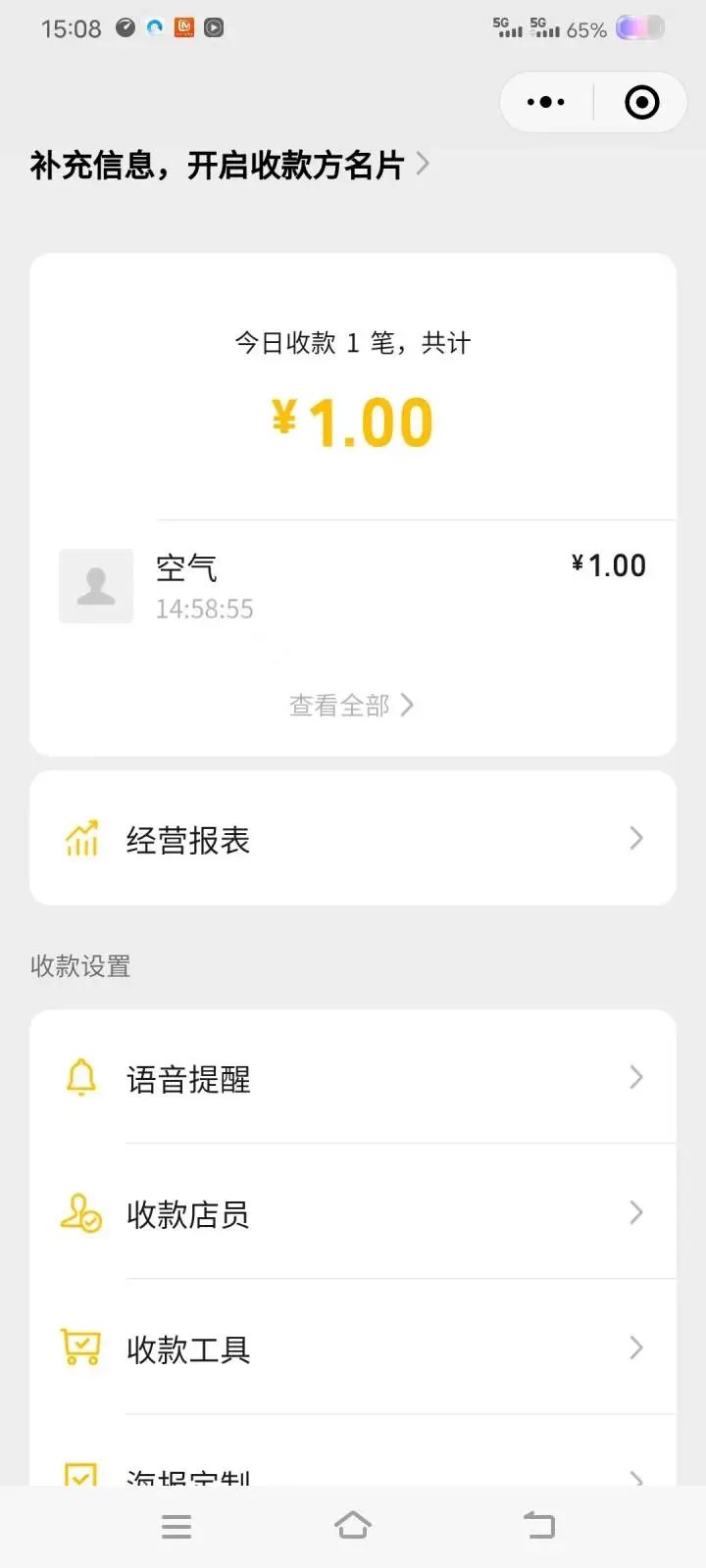Tap 查看全部 to view all payments
The image size is (706, 1568).
pyautogui.click(x=351, y=706)
